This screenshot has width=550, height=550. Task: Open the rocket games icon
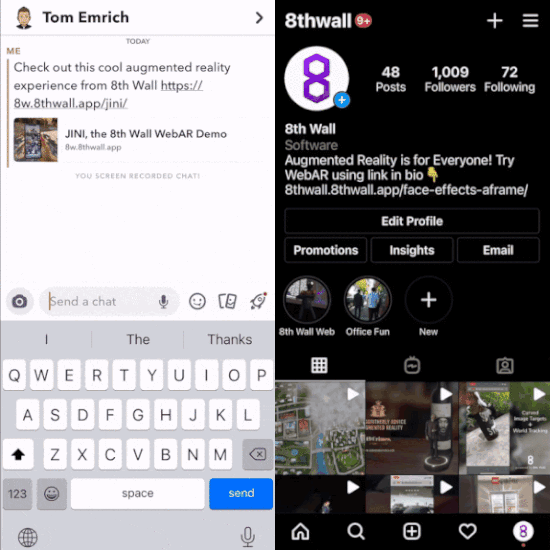click(x=259, y=301)
